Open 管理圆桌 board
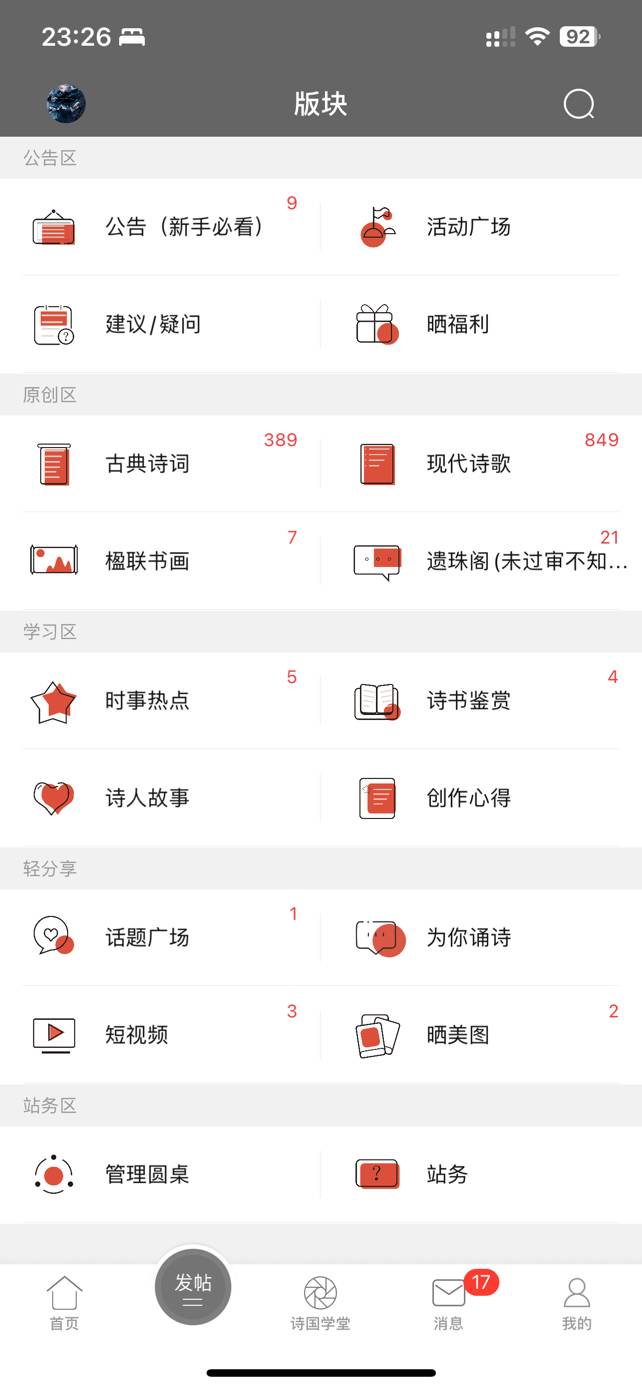Image resolution: width=642 pixels, height=1389 pixels. (x=147, y=1175)
